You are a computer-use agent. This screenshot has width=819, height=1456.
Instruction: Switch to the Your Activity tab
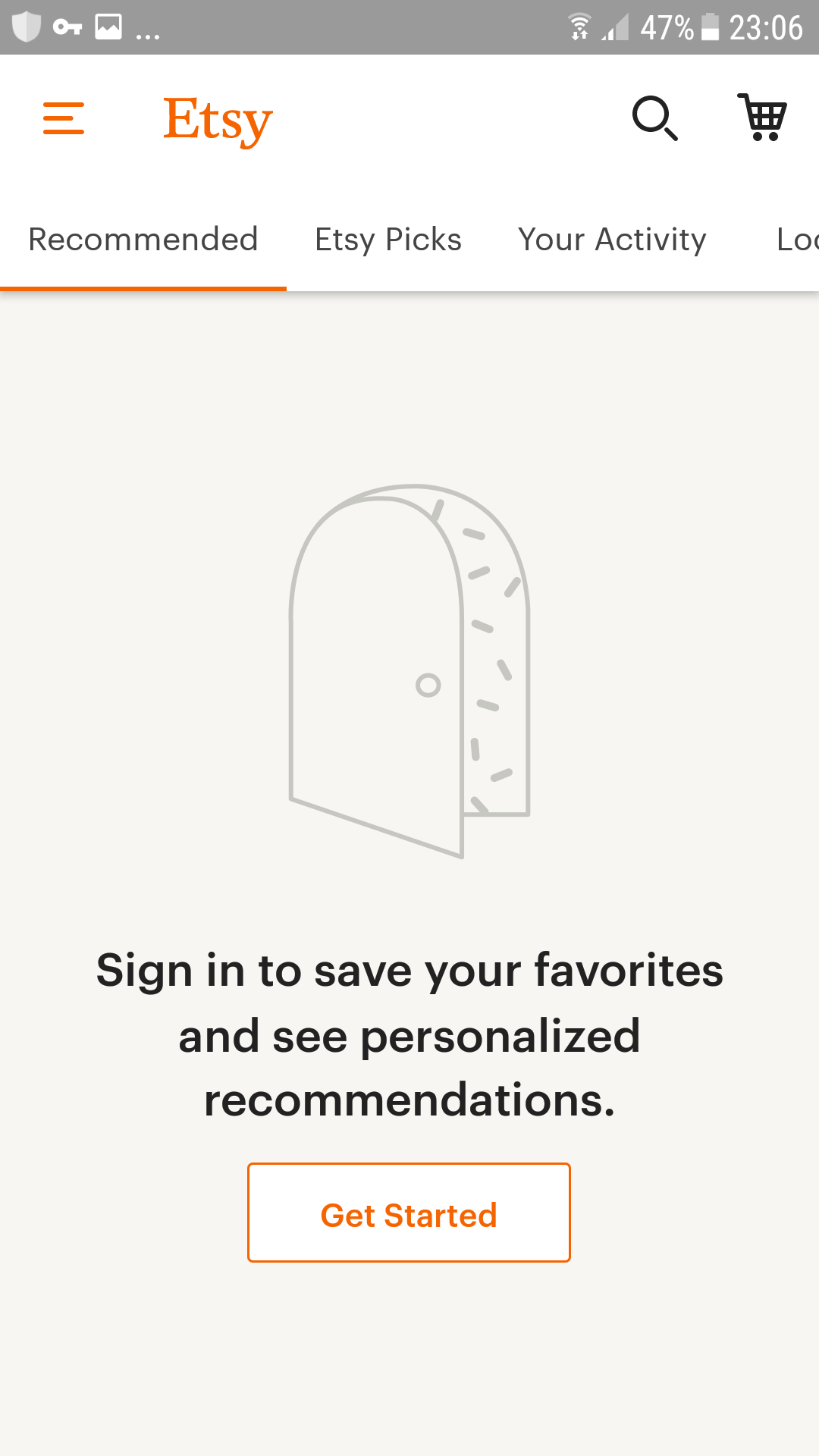(x=612, y=240)
